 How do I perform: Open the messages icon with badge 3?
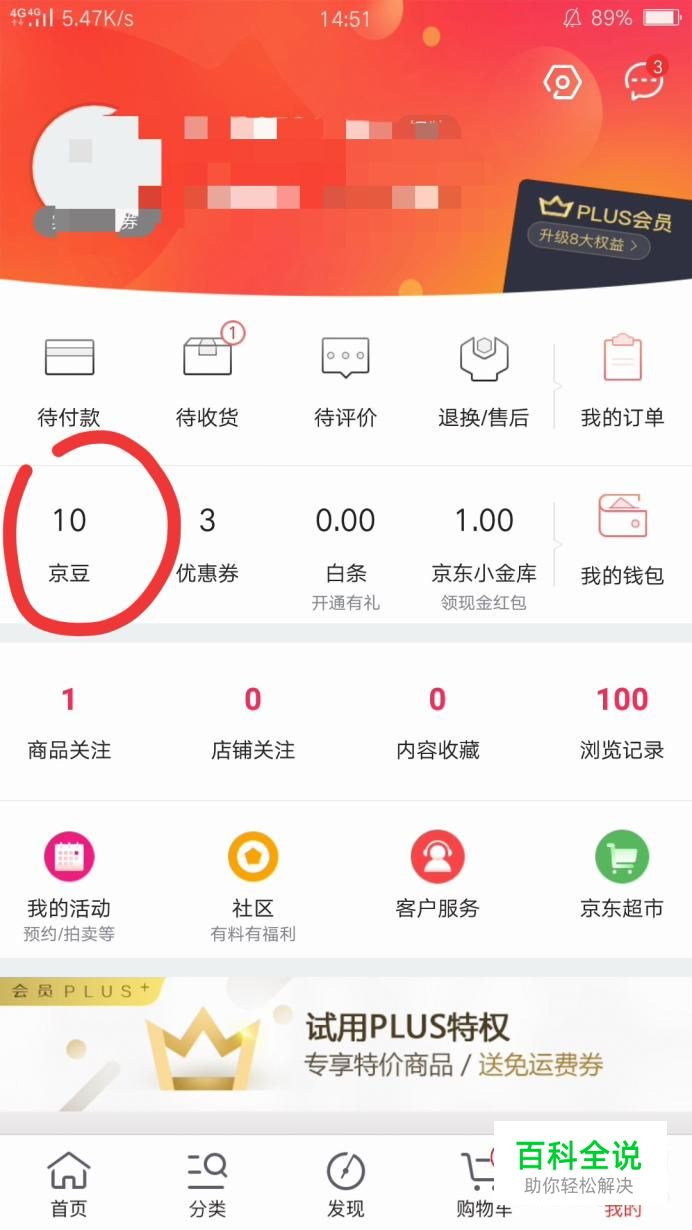(x=643, y=81)
